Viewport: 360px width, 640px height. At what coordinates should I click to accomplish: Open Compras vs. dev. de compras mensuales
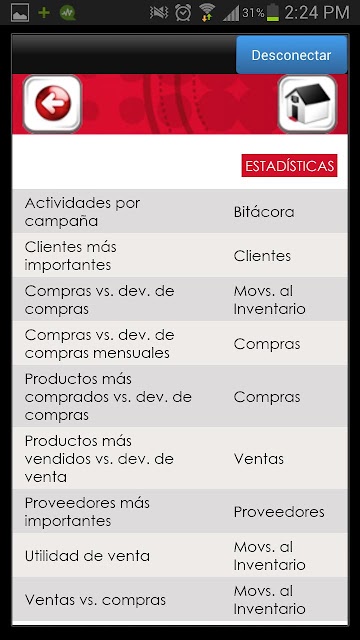pos(180,343)
